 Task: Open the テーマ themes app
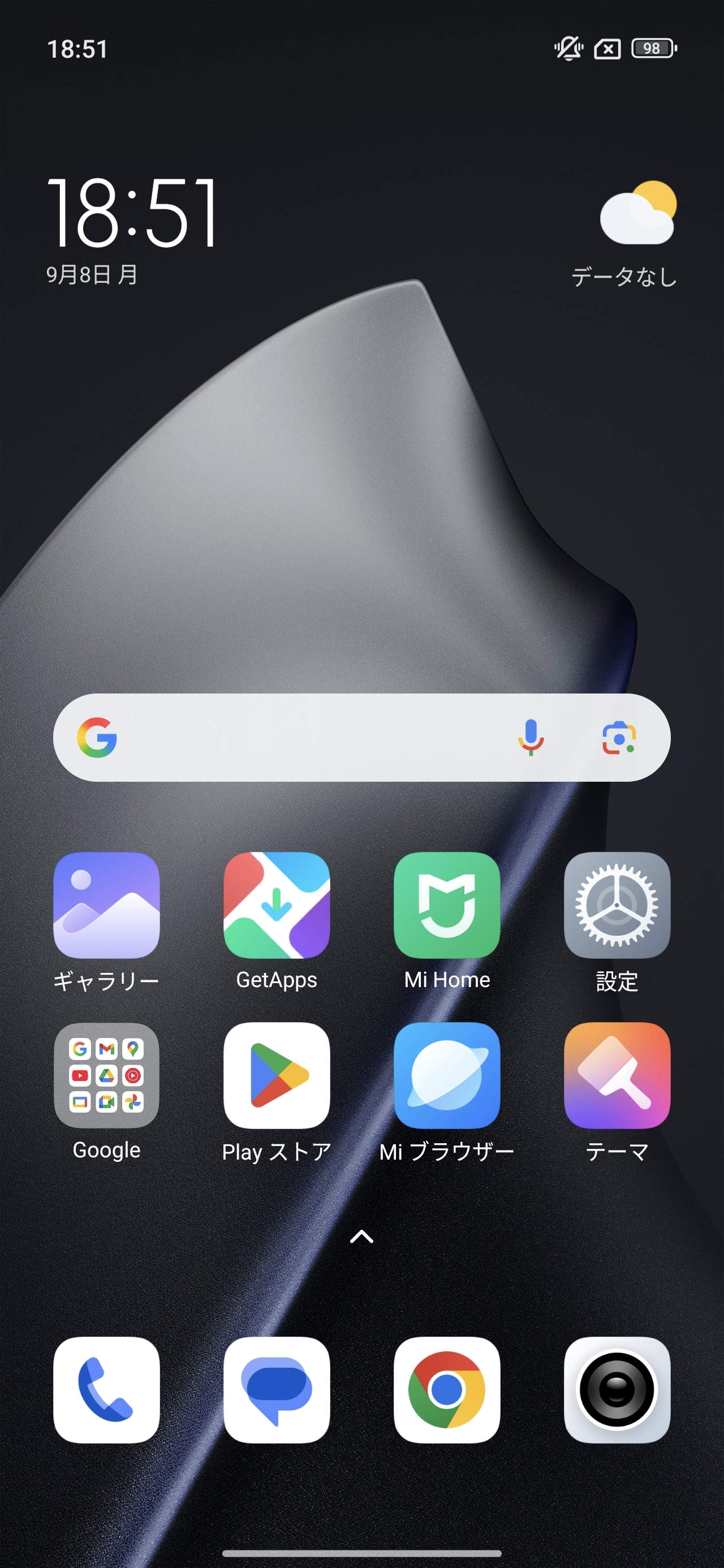617,1075
